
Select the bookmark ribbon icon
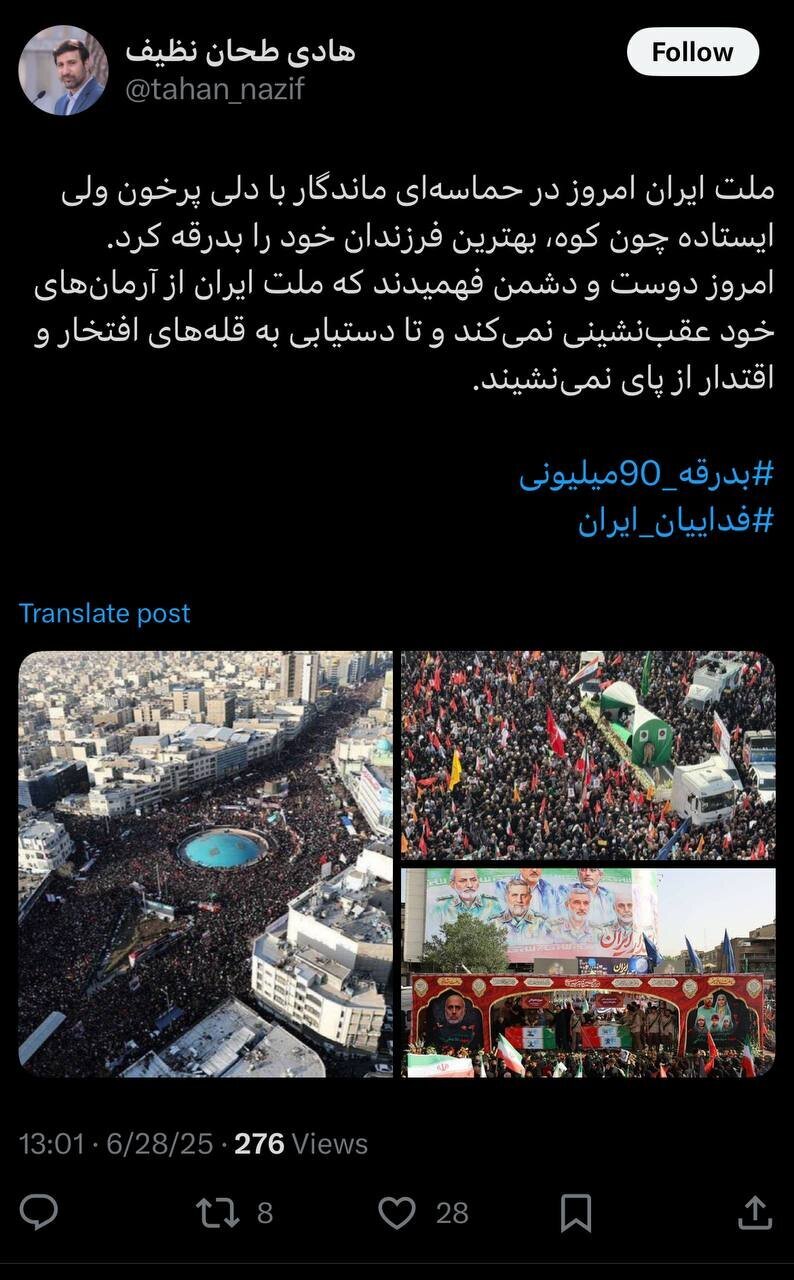[574, 1211]
